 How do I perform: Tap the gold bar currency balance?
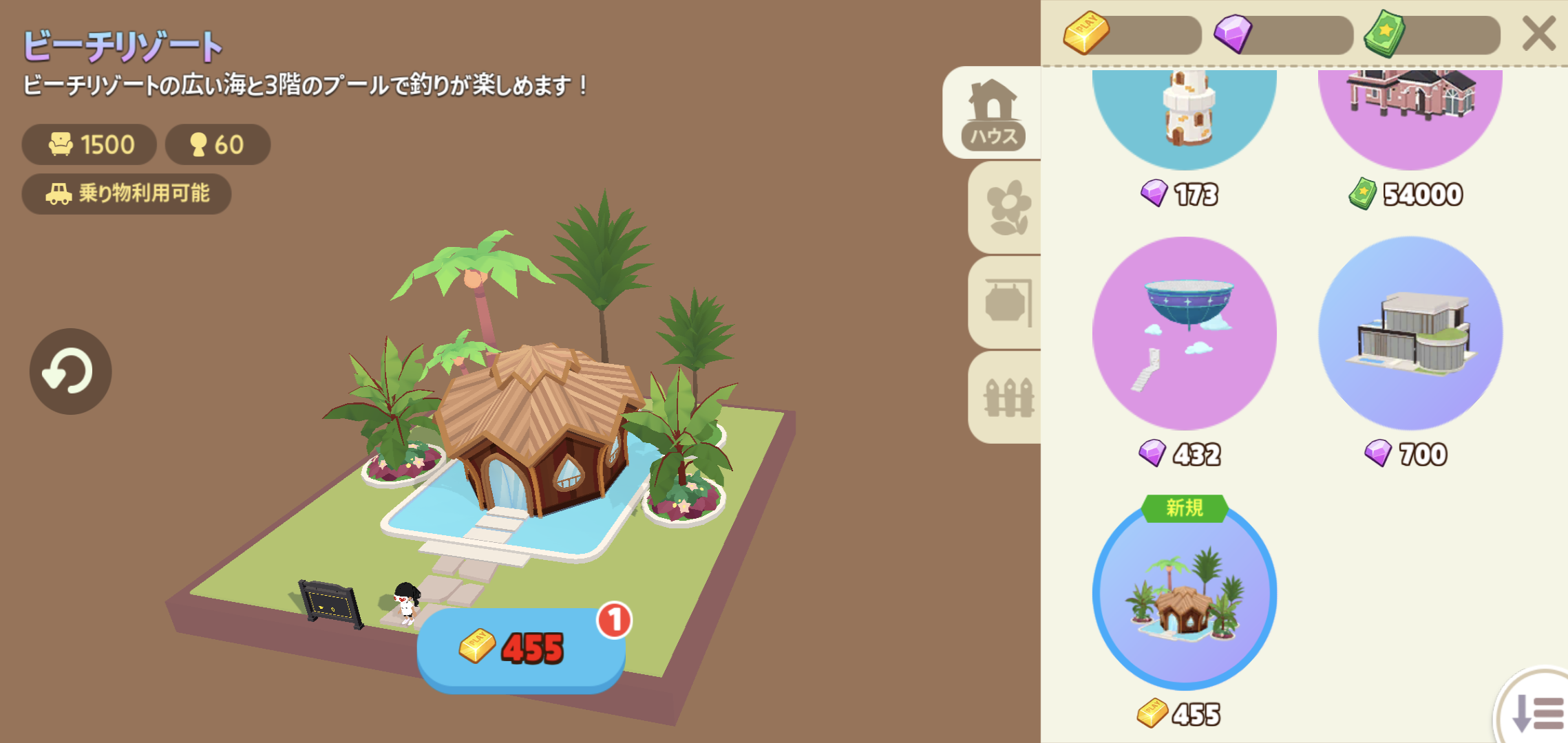click(1132, 34)
